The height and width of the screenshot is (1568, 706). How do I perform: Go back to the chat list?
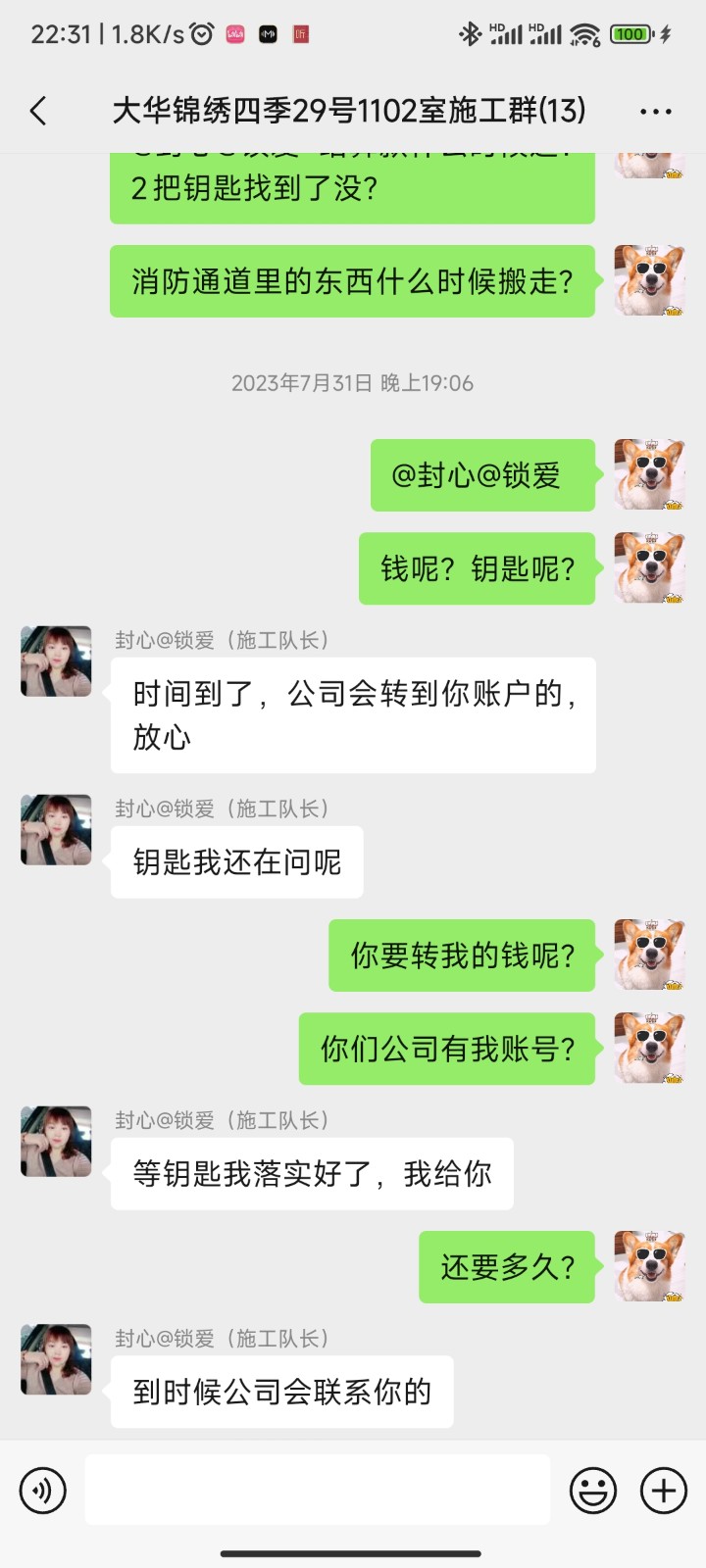coord(39,111)
